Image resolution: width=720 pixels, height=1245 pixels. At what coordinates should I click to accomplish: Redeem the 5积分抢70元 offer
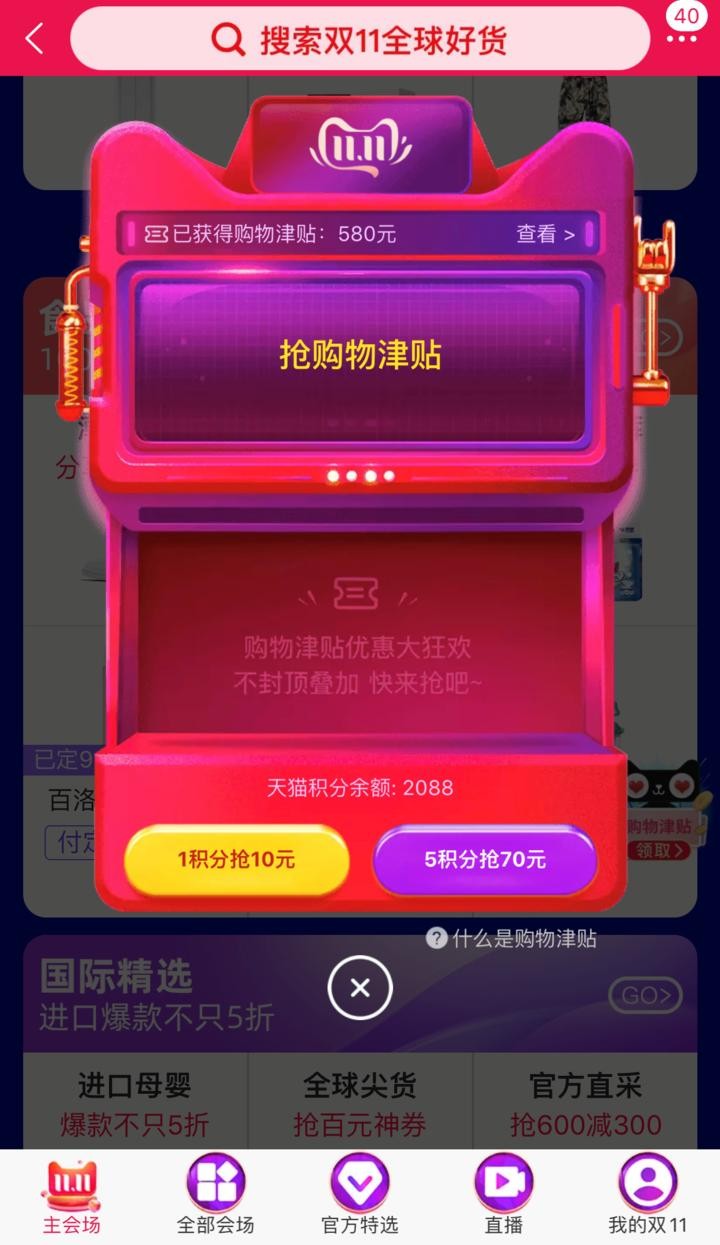[485, 859]
